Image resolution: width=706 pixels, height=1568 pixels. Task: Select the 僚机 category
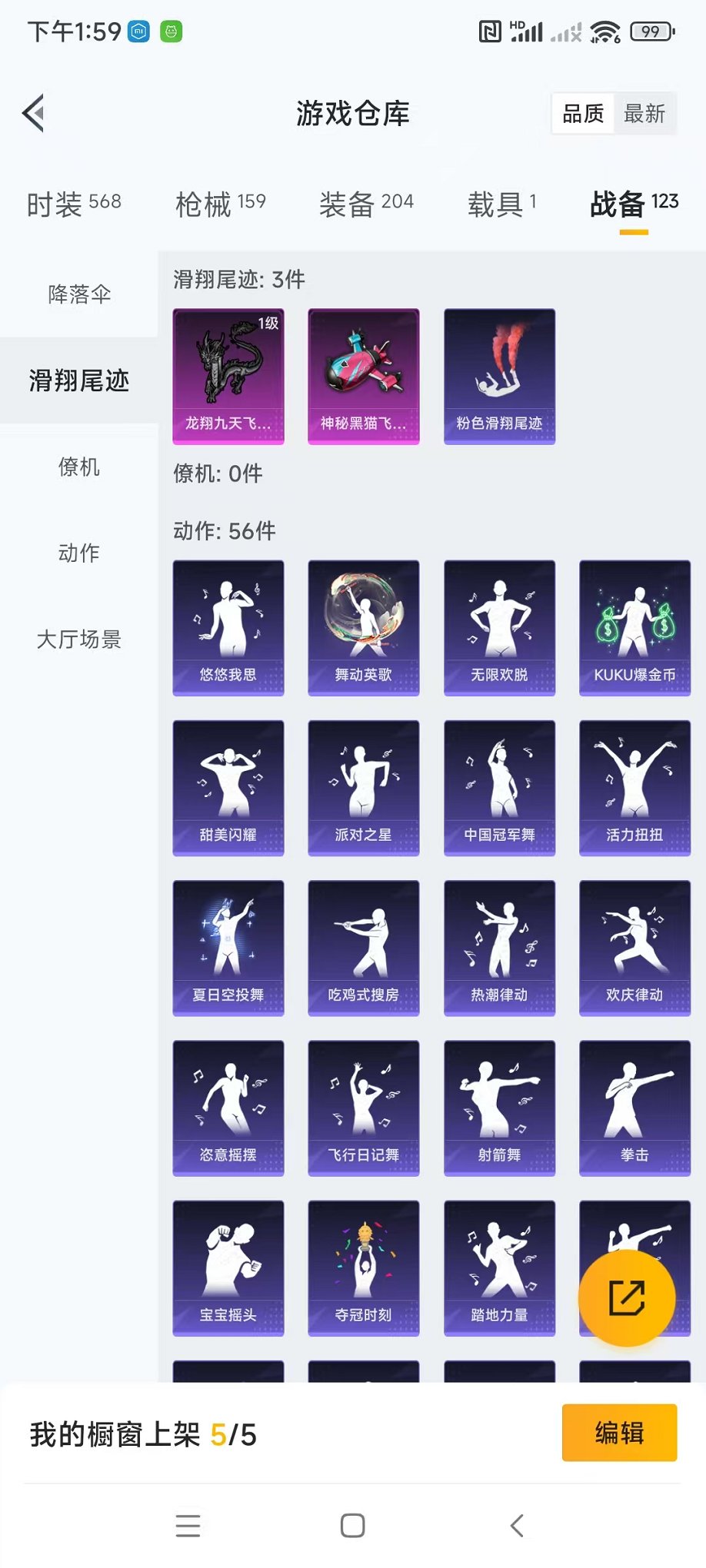[x=78, y=467]
